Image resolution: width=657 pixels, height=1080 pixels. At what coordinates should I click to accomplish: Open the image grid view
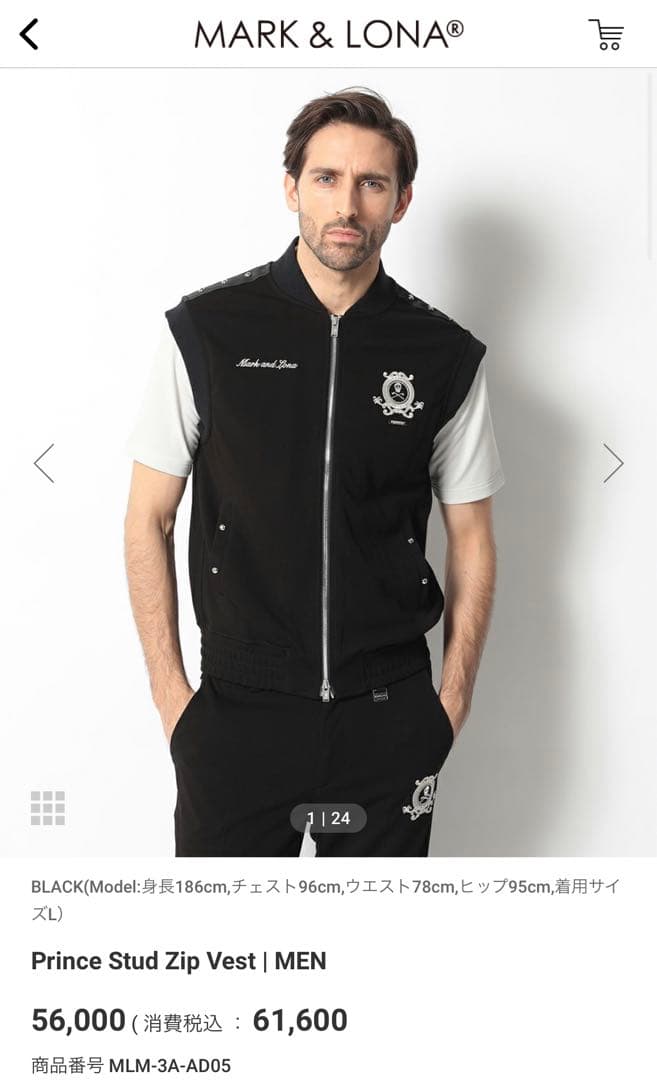tap(47, 808)
